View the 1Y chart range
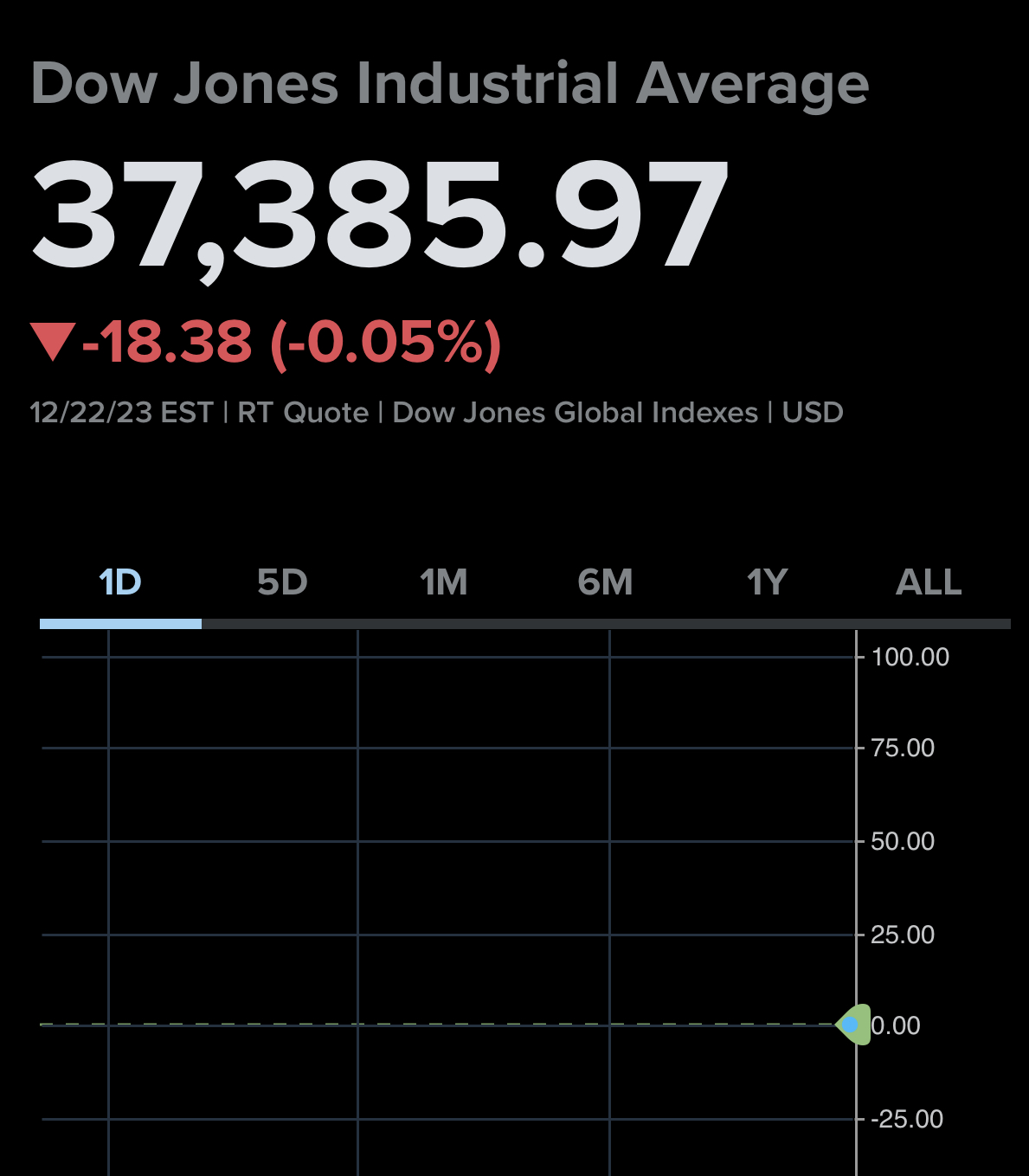This screenshot has height=1176, width=1029. point(767,582)
